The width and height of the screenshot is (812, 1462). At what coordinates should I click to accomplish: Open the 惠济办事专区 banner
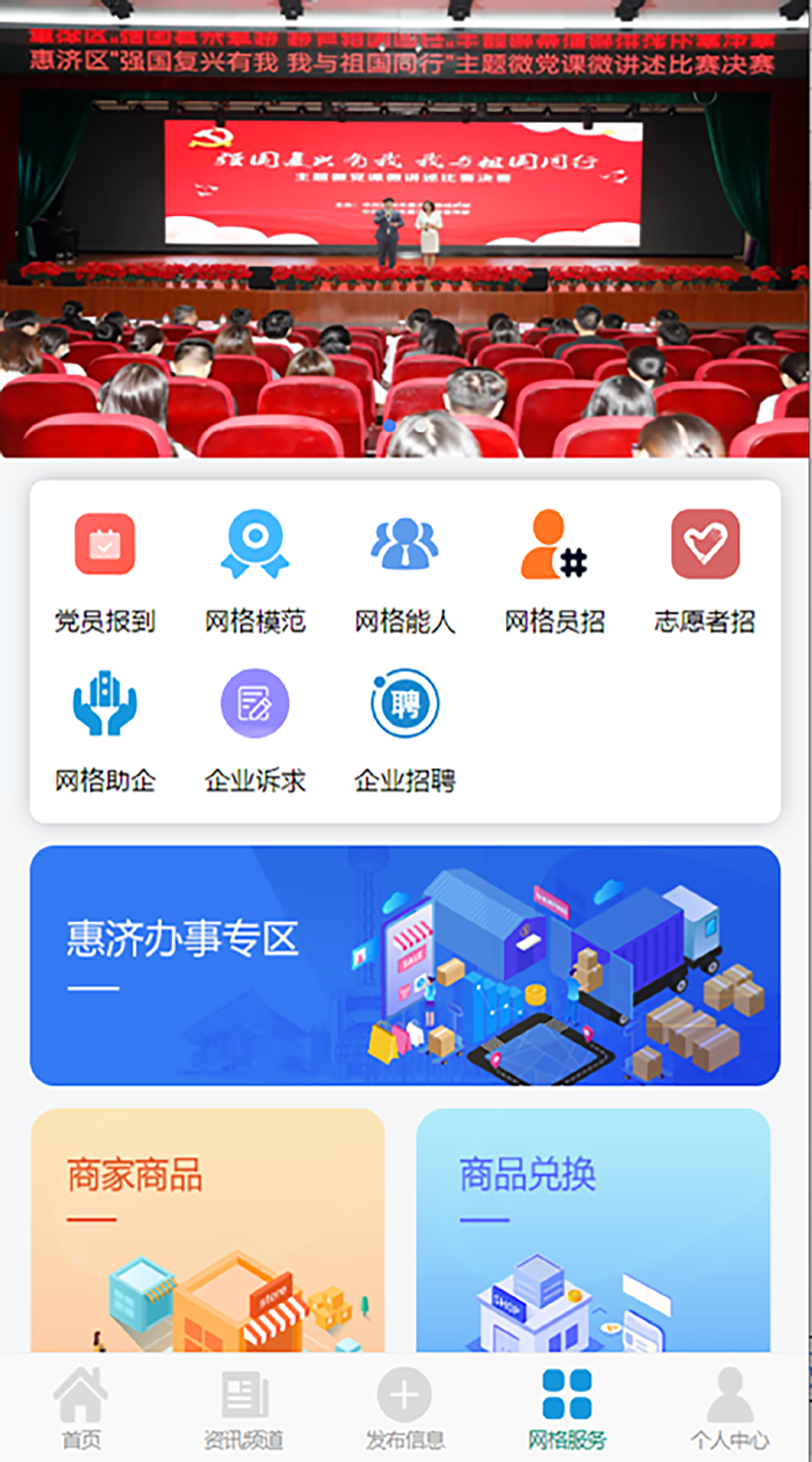tap(405, 965)
